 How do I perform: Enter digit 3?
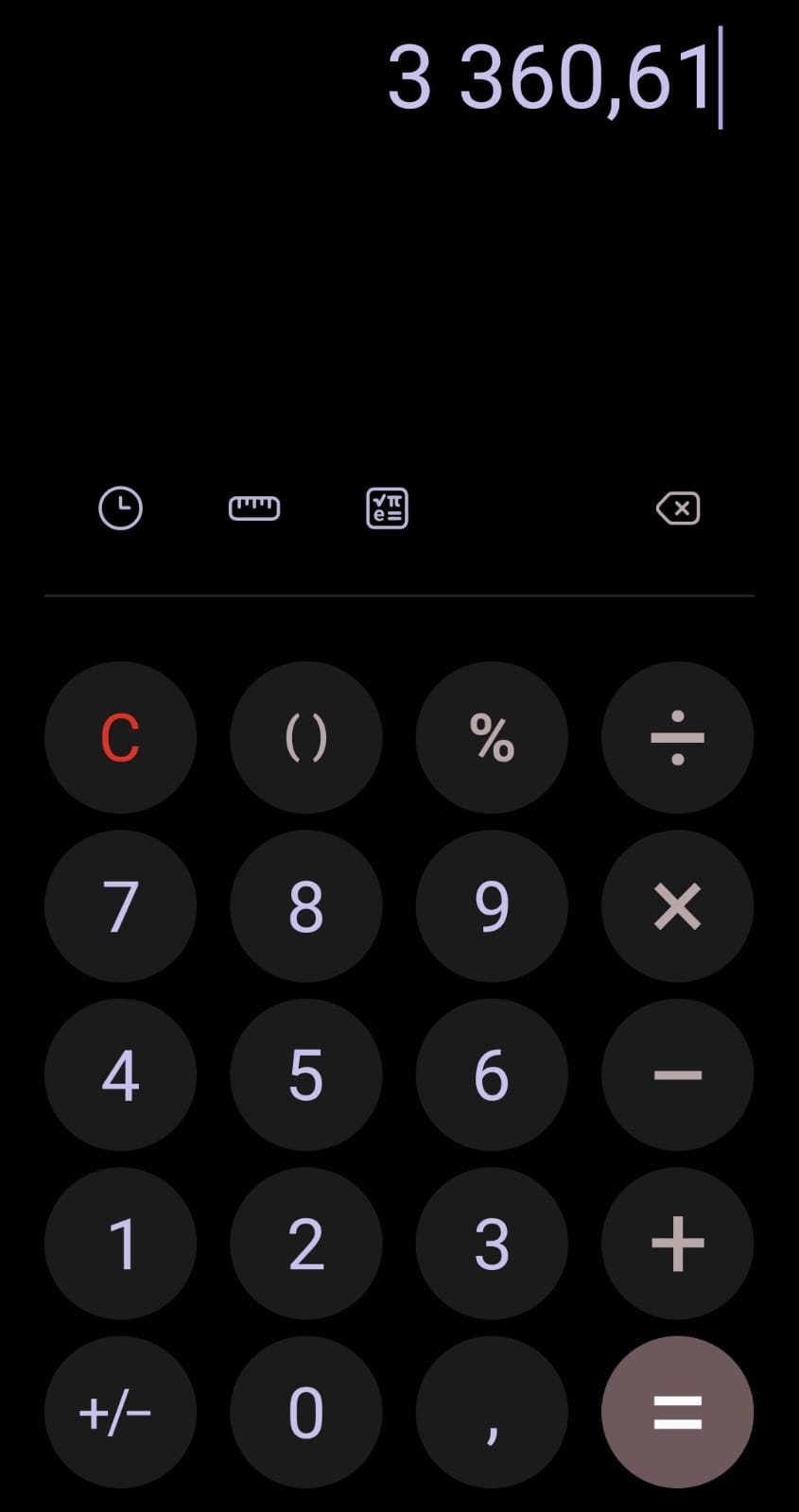tap(492, 1244)
